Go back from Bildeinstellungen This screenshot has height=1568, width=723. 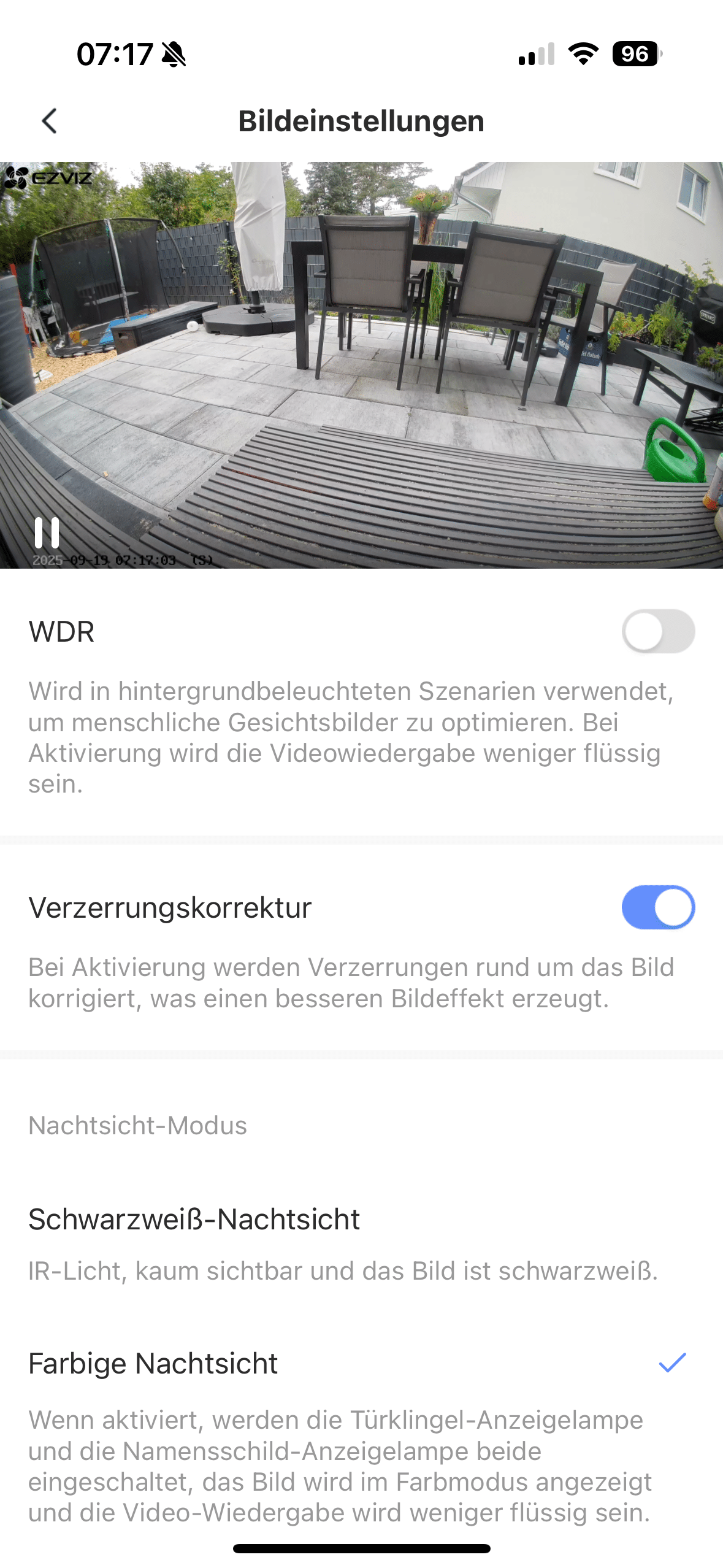click(50, 121)
